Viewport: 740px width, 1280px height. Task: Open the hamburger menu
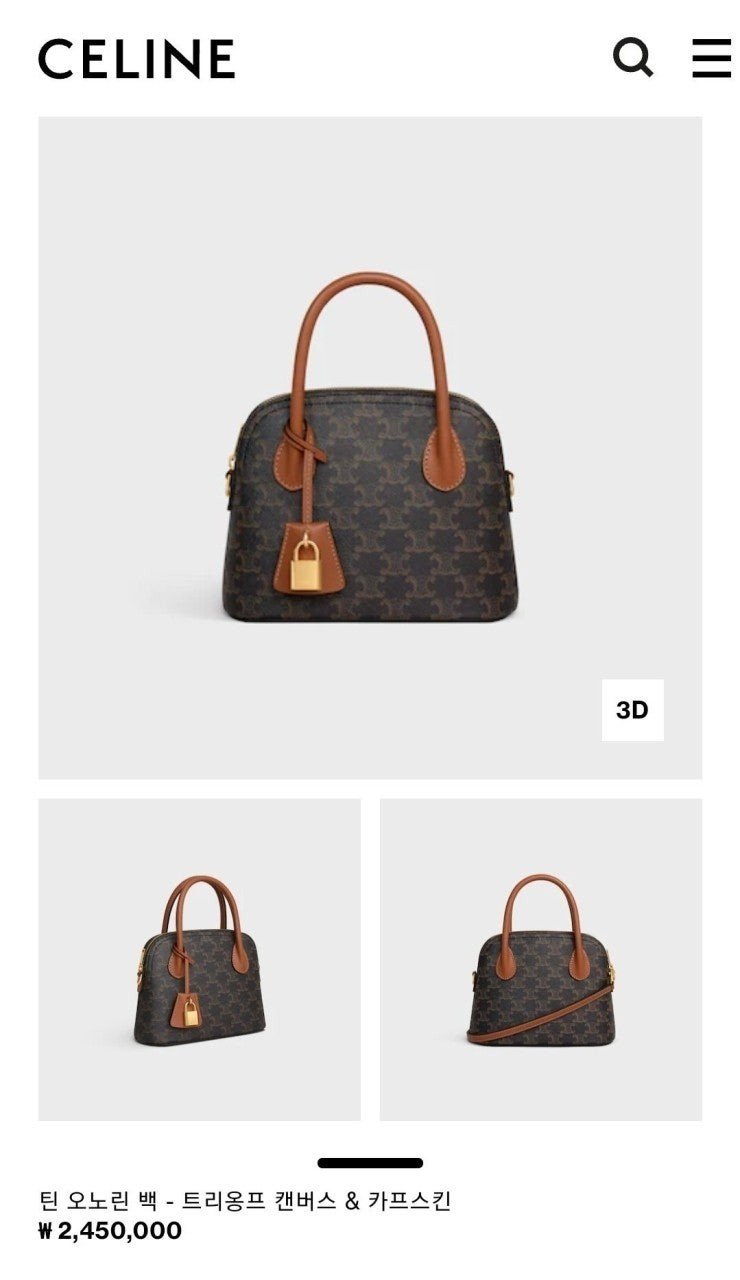pos(711,58)
